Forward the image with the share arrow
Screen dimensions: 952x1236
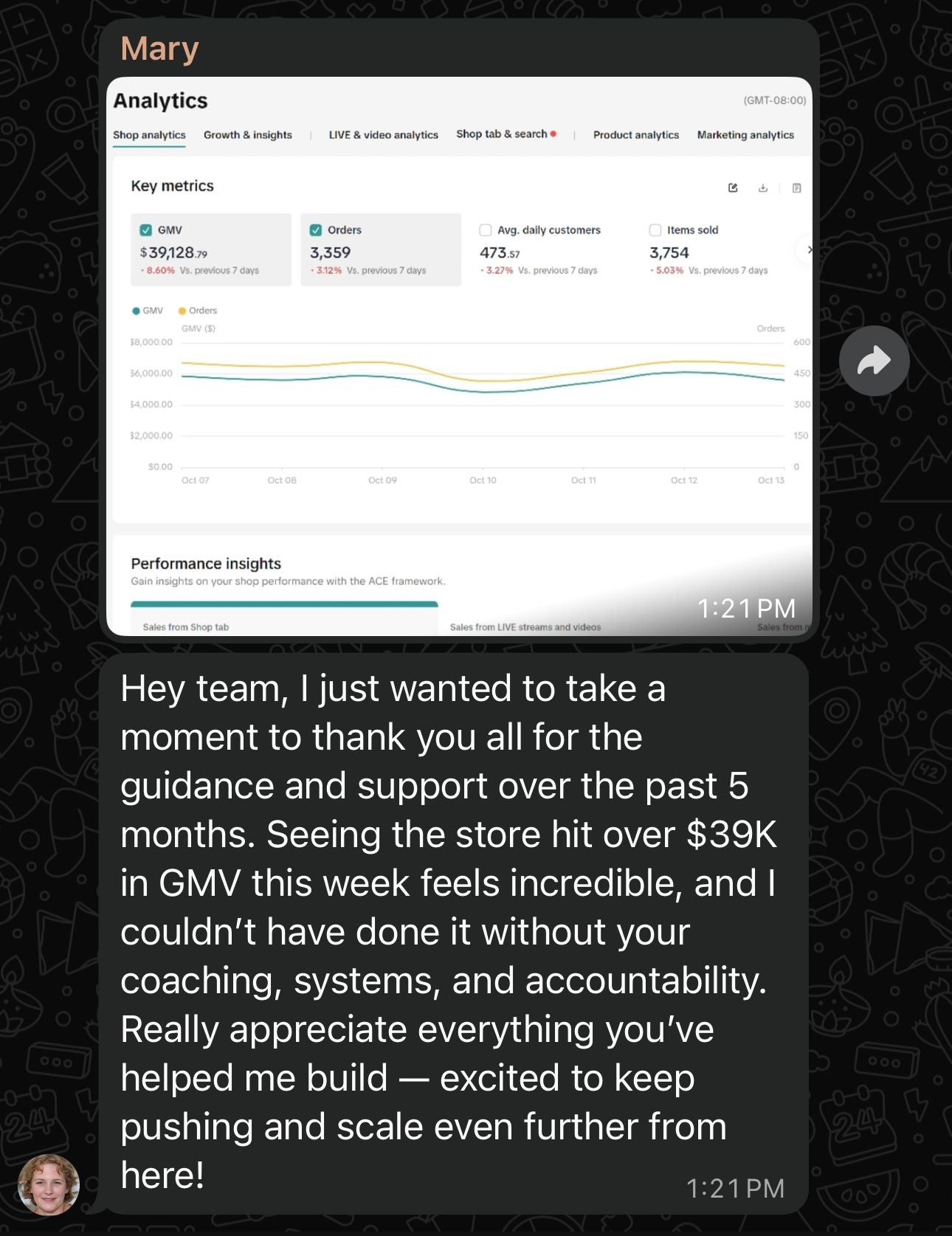point(874,361)
